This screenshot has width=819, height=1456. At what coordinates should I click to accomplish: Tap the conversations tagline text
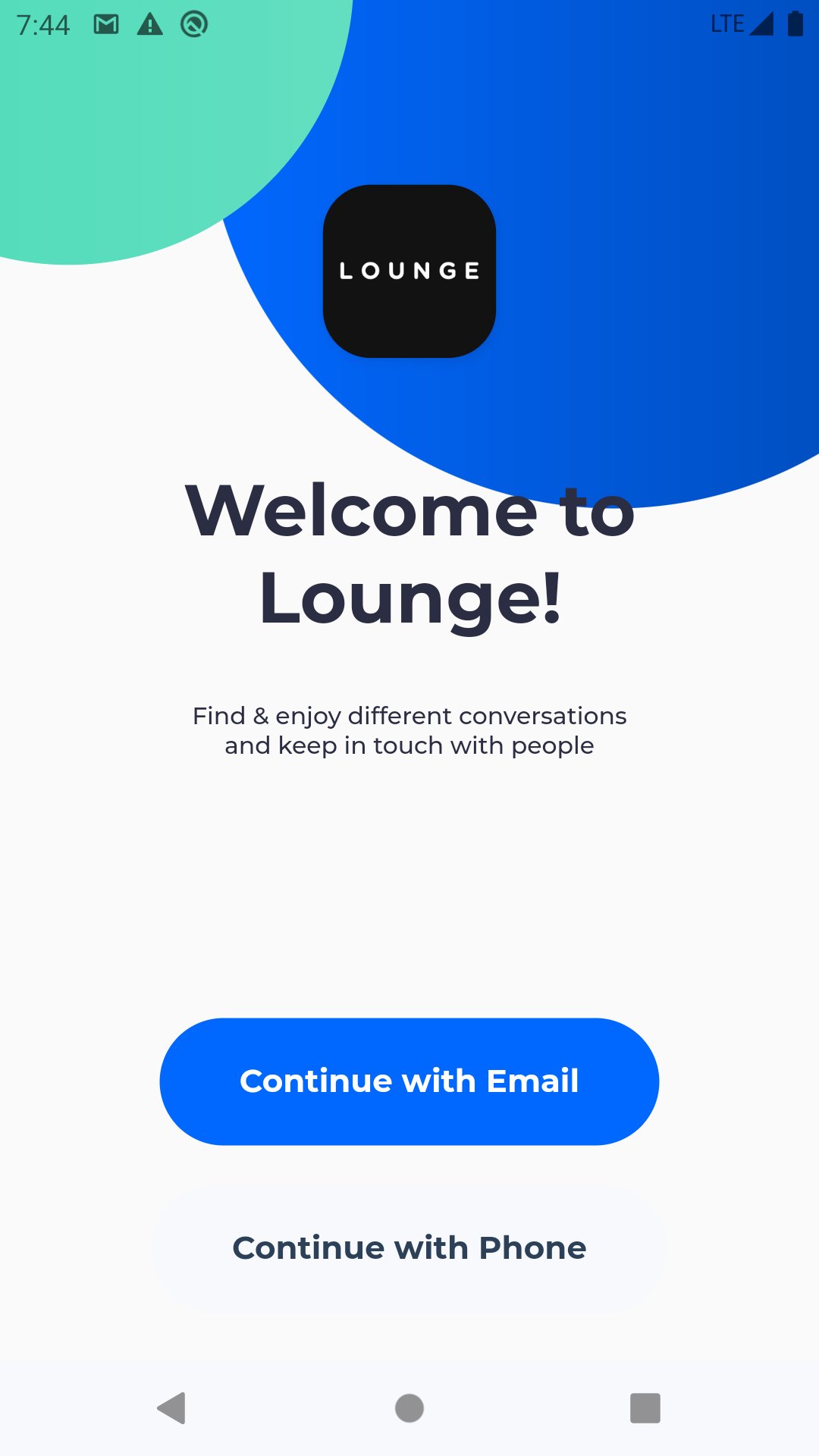click(409, 730)
